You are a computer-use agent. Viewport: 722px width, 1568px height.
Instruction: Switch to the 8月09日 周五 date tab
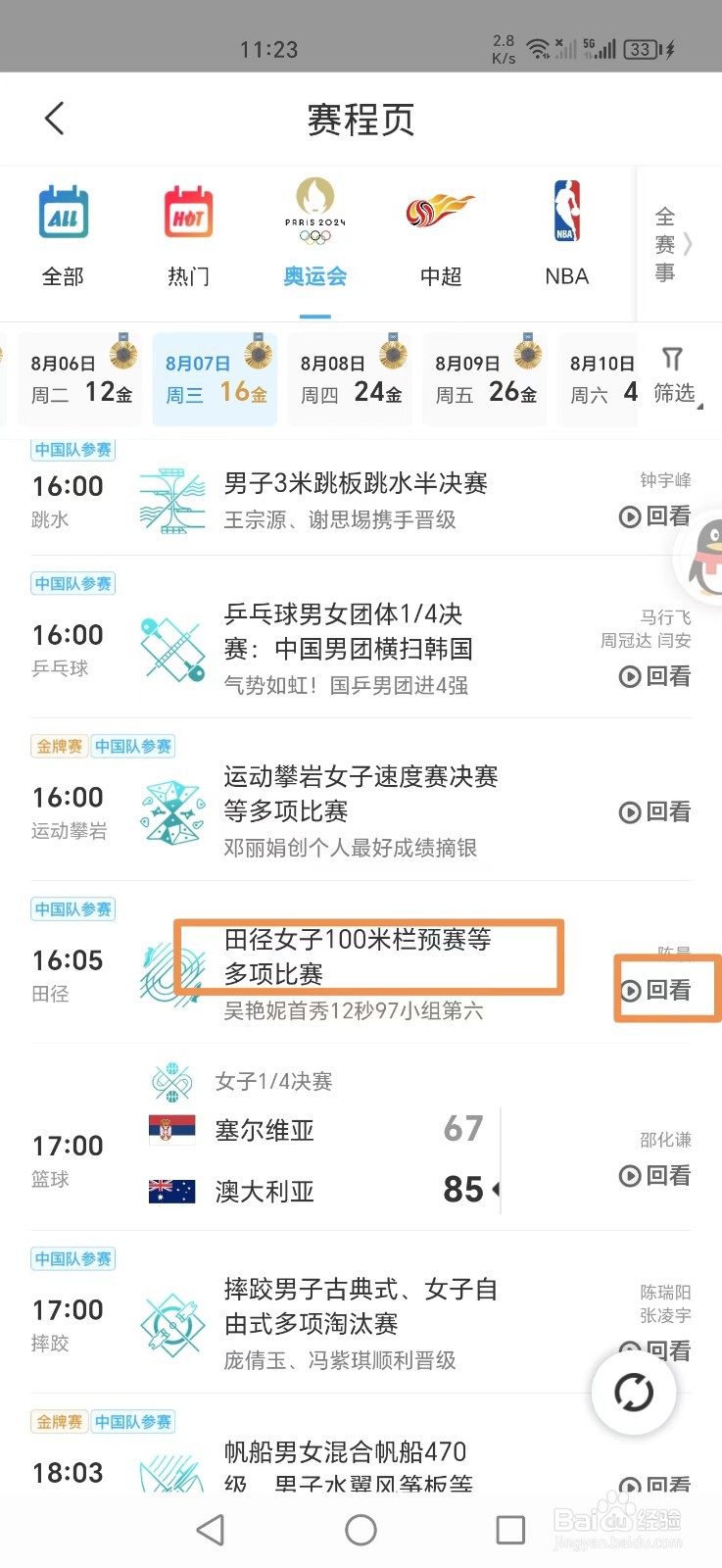coord(484,378)
